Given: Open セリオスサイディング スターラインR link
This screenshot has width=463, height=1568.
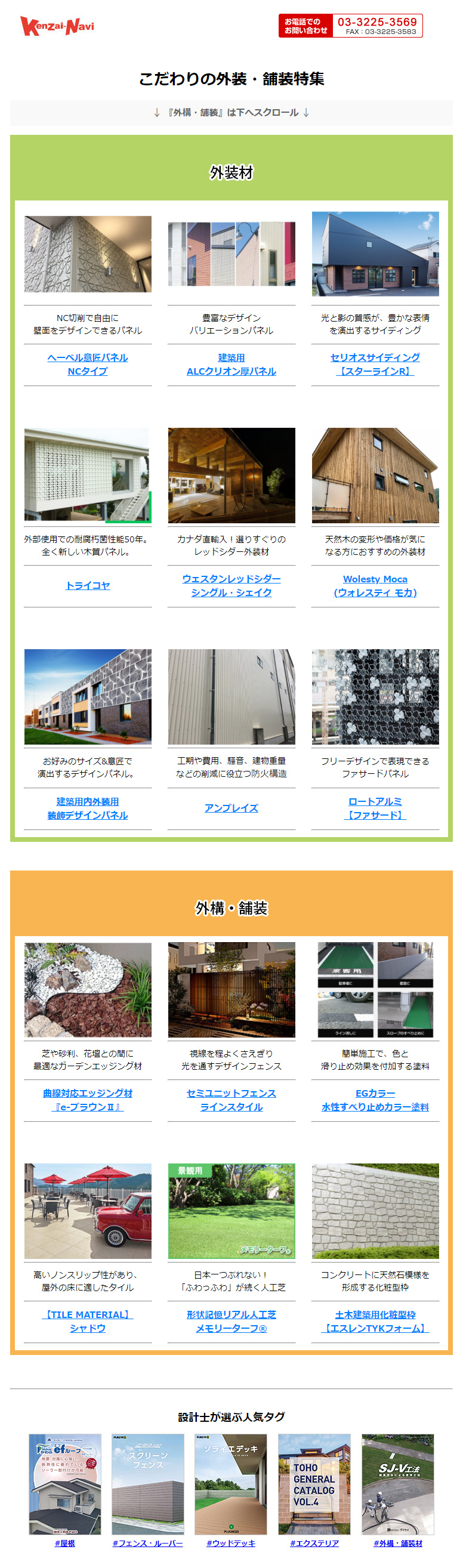Looking at the screenshot, I should click(375, 364).
